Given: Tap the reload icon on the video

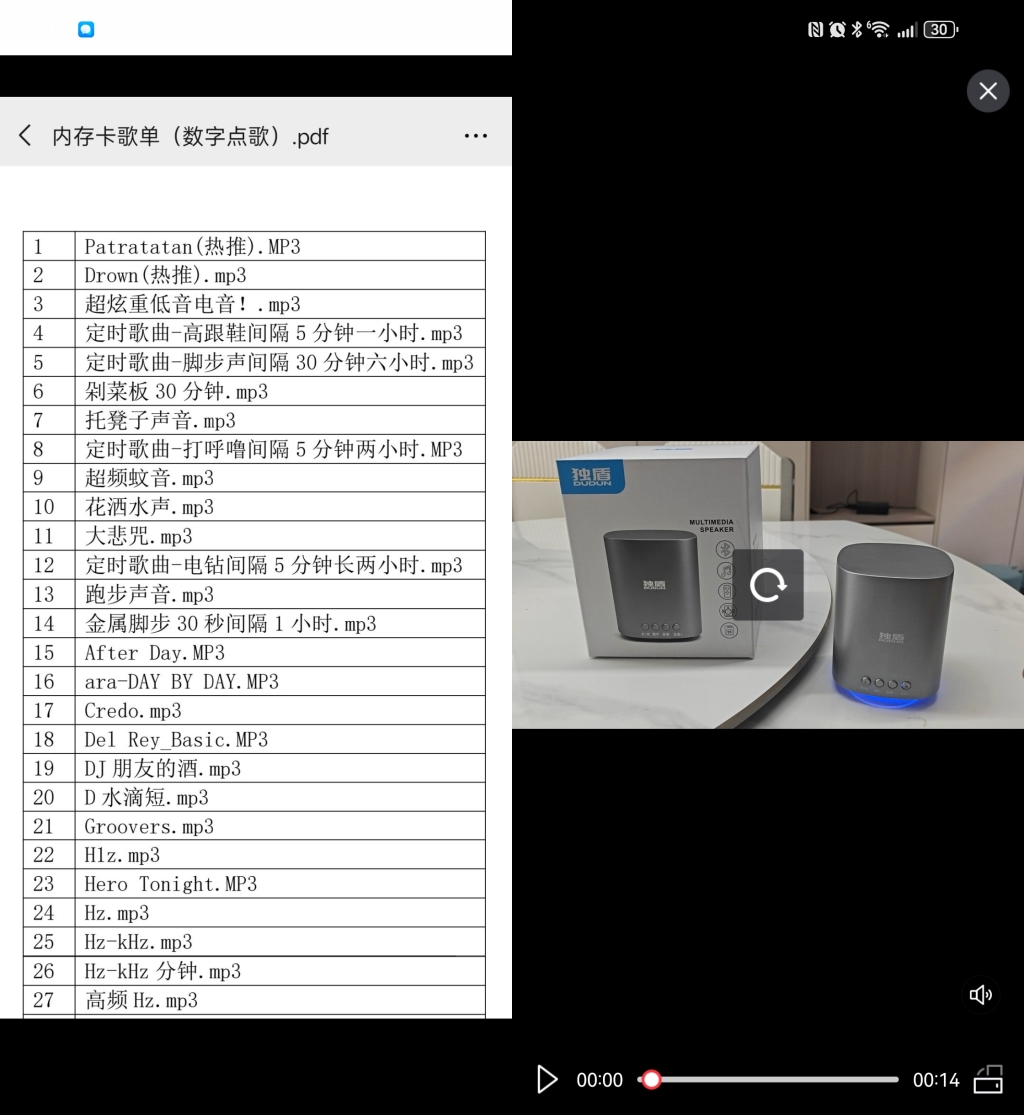Looking at the screenshot, I should [768, 585].
